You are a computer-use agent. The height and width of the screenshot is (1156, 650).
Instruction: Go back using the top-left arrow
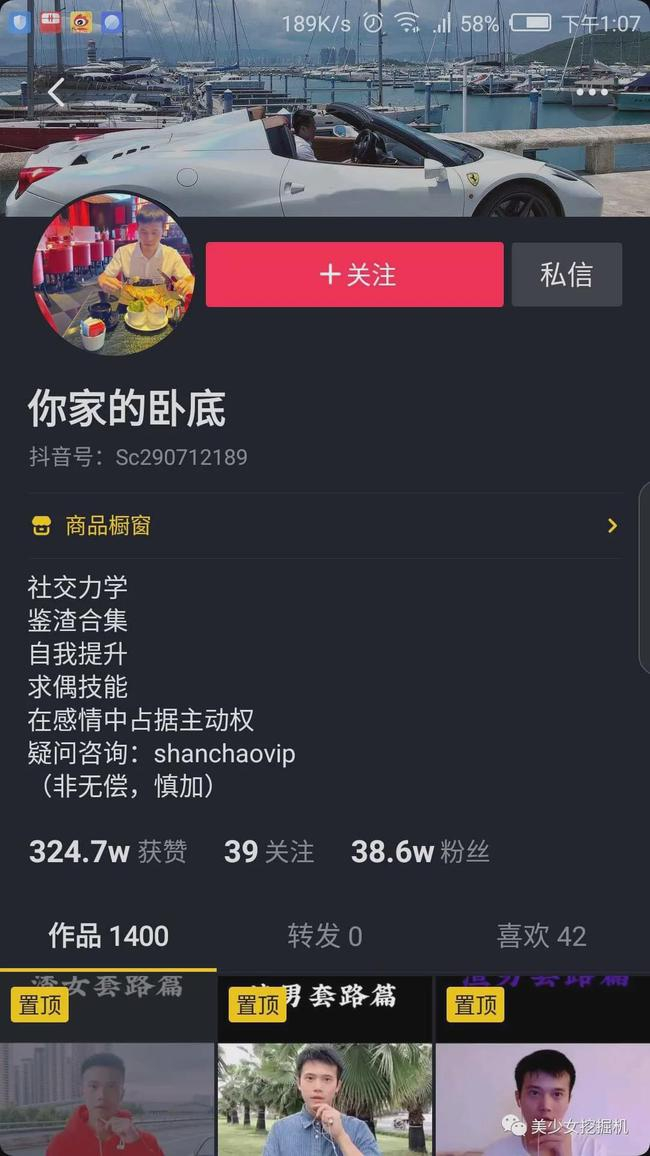click(56, 93)
